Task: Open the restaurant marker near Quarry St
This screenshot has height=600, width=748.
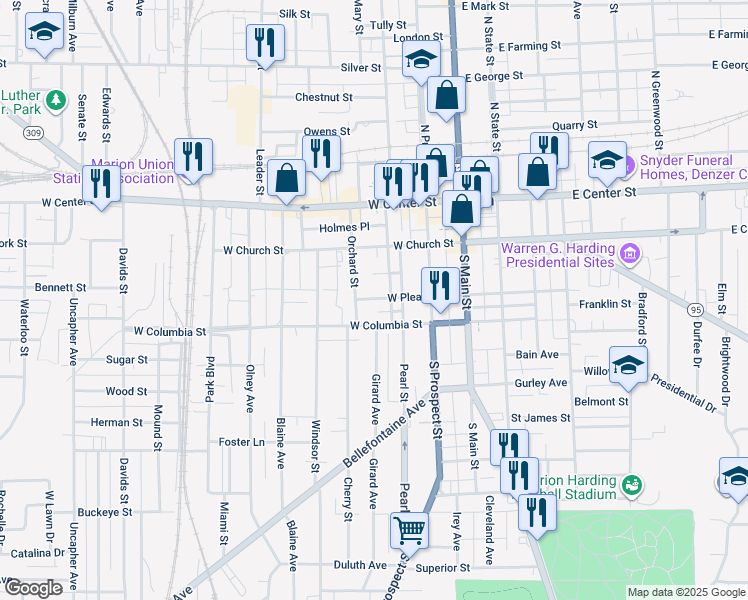Action: click(x=549, y=150)
